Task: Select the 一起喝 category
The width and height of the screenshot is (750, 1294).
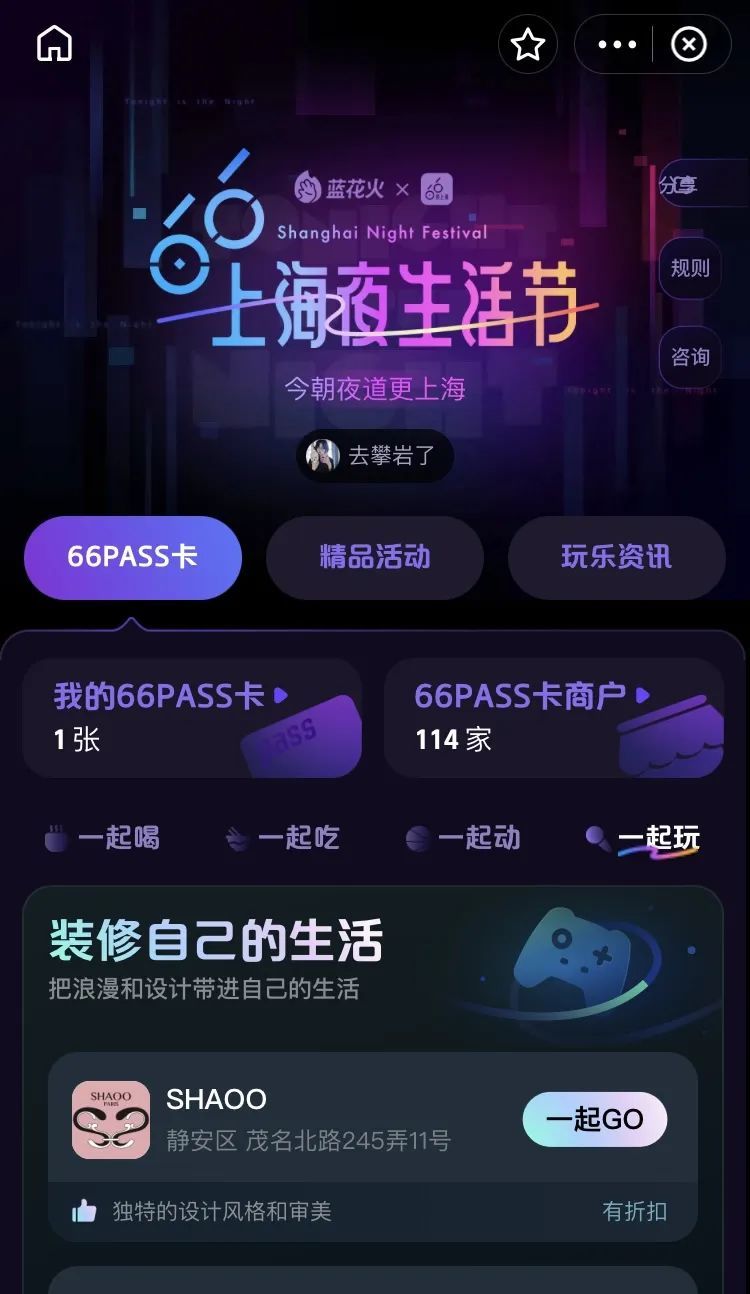Action: click(x=103, y=838)
